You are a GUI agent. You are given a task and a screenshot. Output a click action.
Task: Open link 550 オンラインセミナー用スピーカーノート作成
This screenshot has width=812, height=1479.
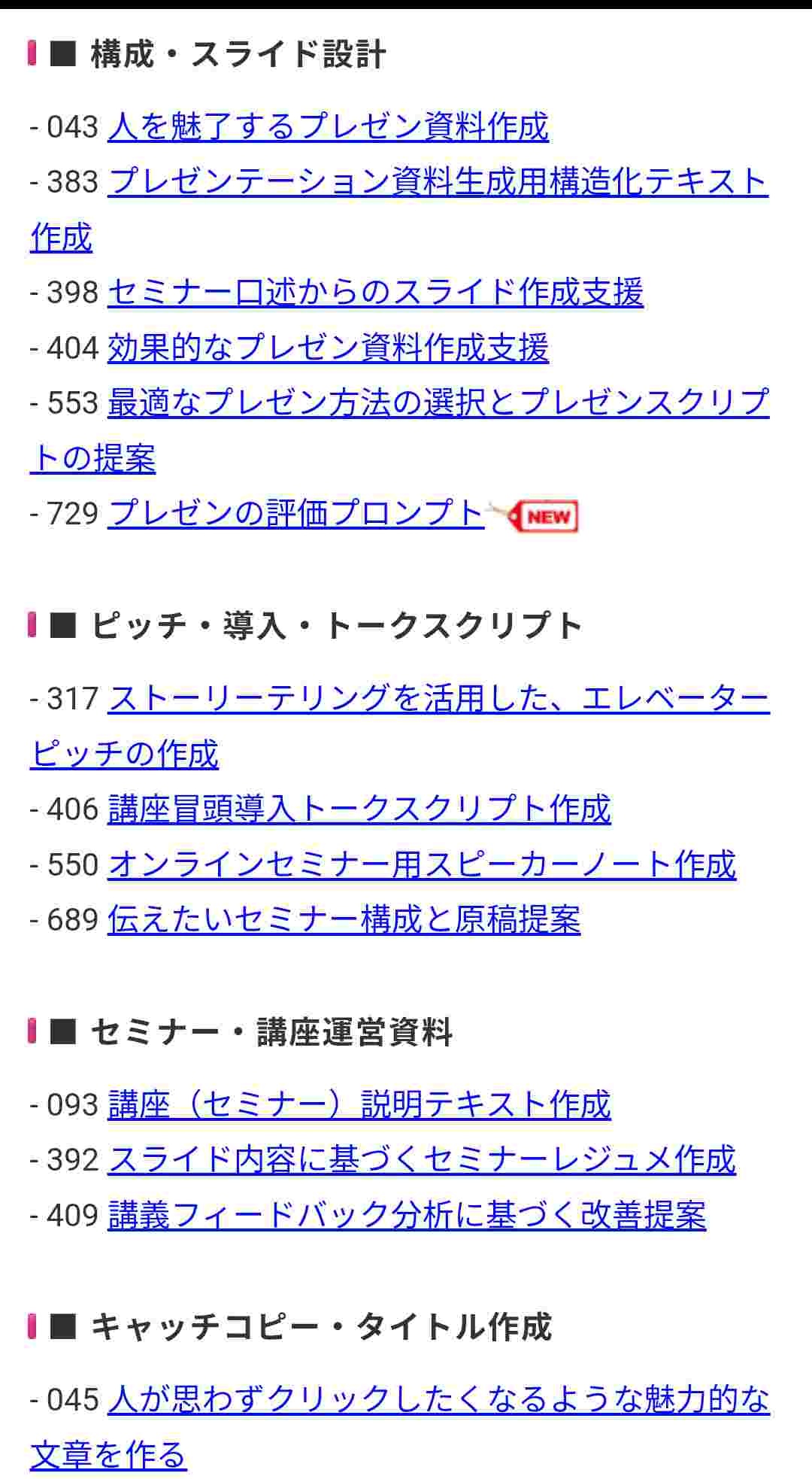pos(421,865)
